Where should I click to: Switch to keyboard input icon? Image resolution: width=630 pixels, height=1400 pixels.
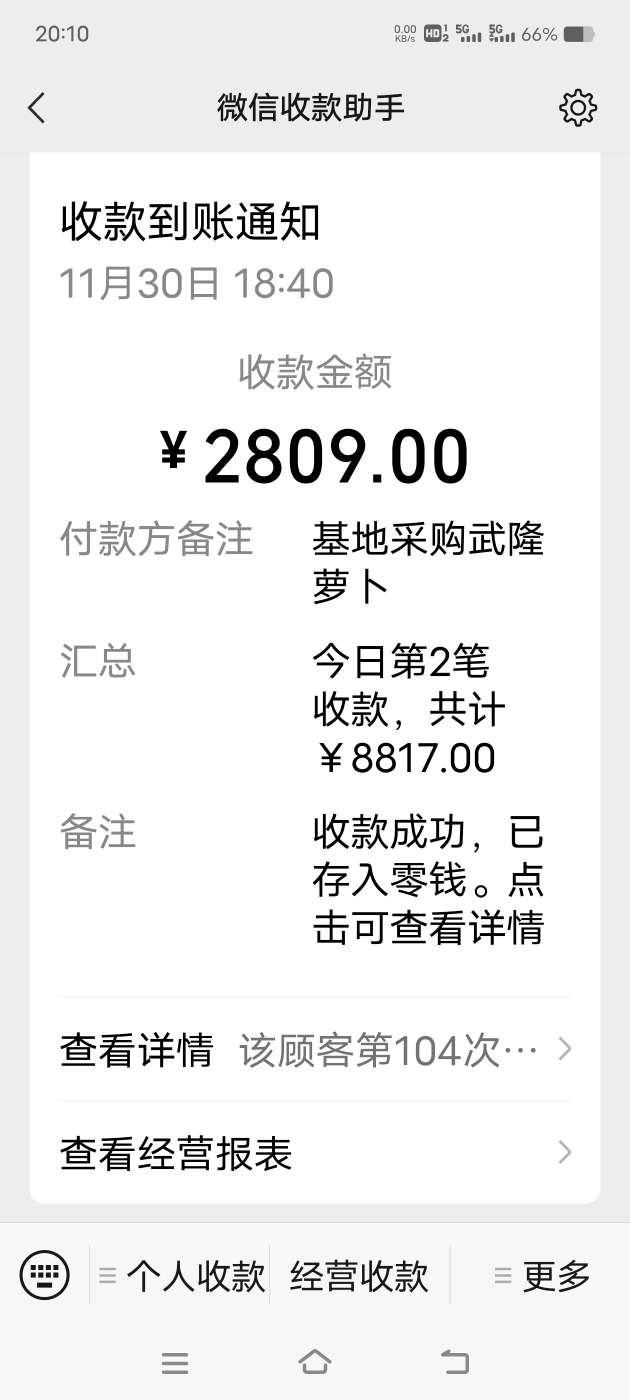tap(45, 1275)
